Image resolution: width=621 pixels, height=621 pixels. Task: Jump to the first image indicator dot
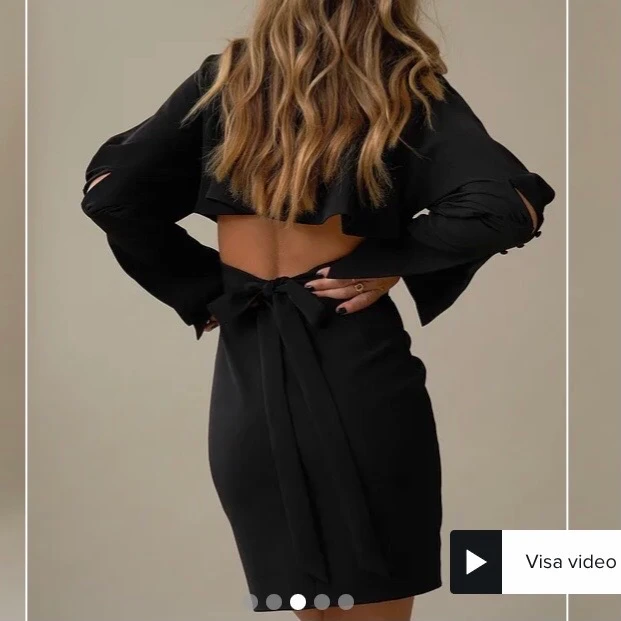pyautogui.click(x=250, y=602)
